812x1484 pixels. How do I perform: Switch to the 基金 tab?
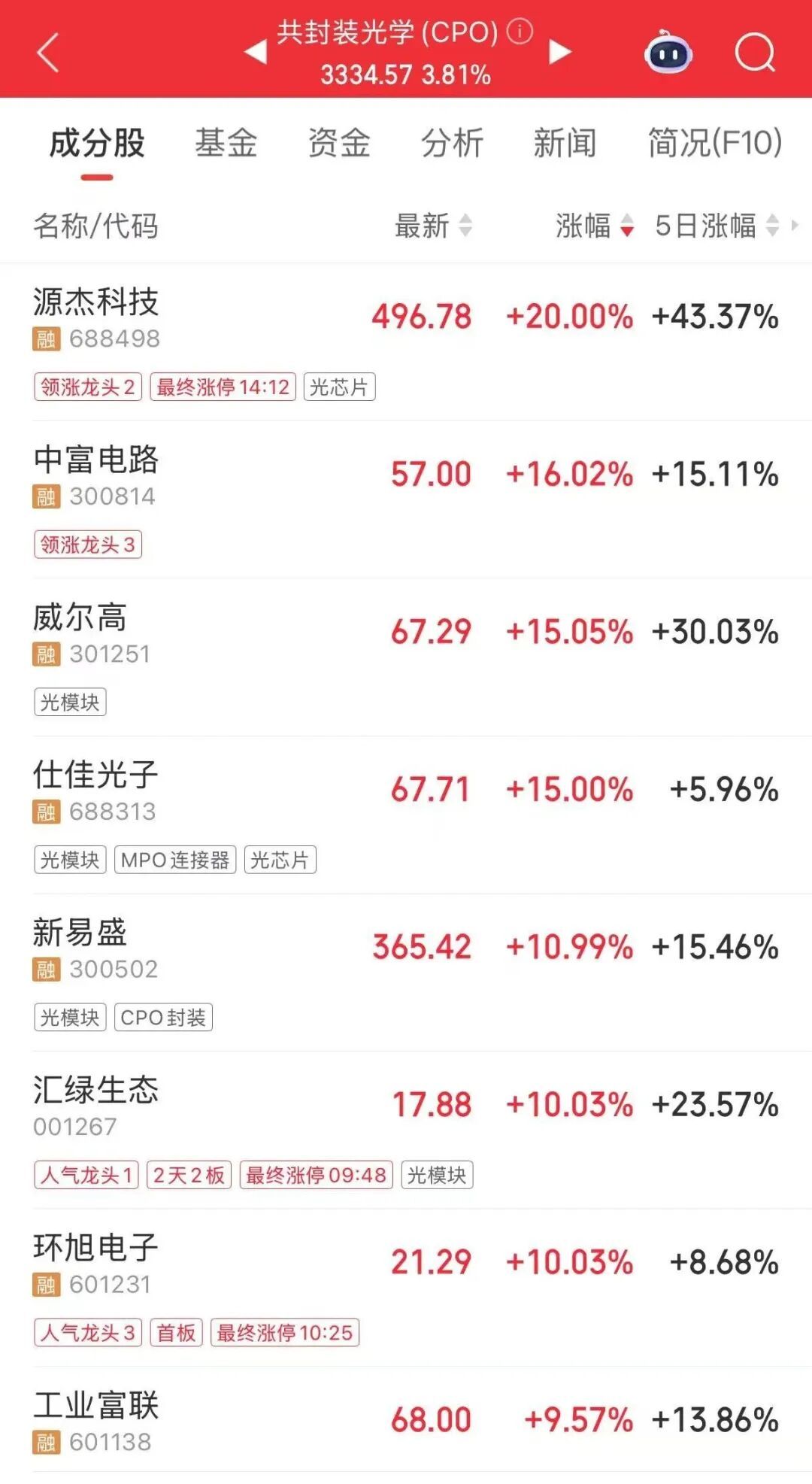tap(226, 143)
